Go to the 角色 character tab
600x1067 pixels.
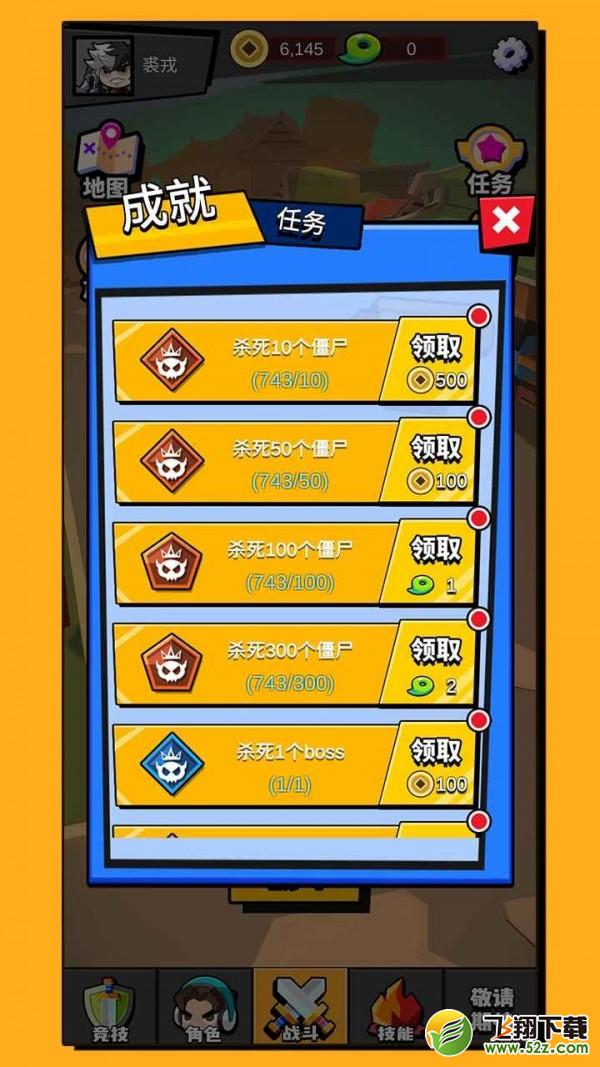pos(204,1008)
